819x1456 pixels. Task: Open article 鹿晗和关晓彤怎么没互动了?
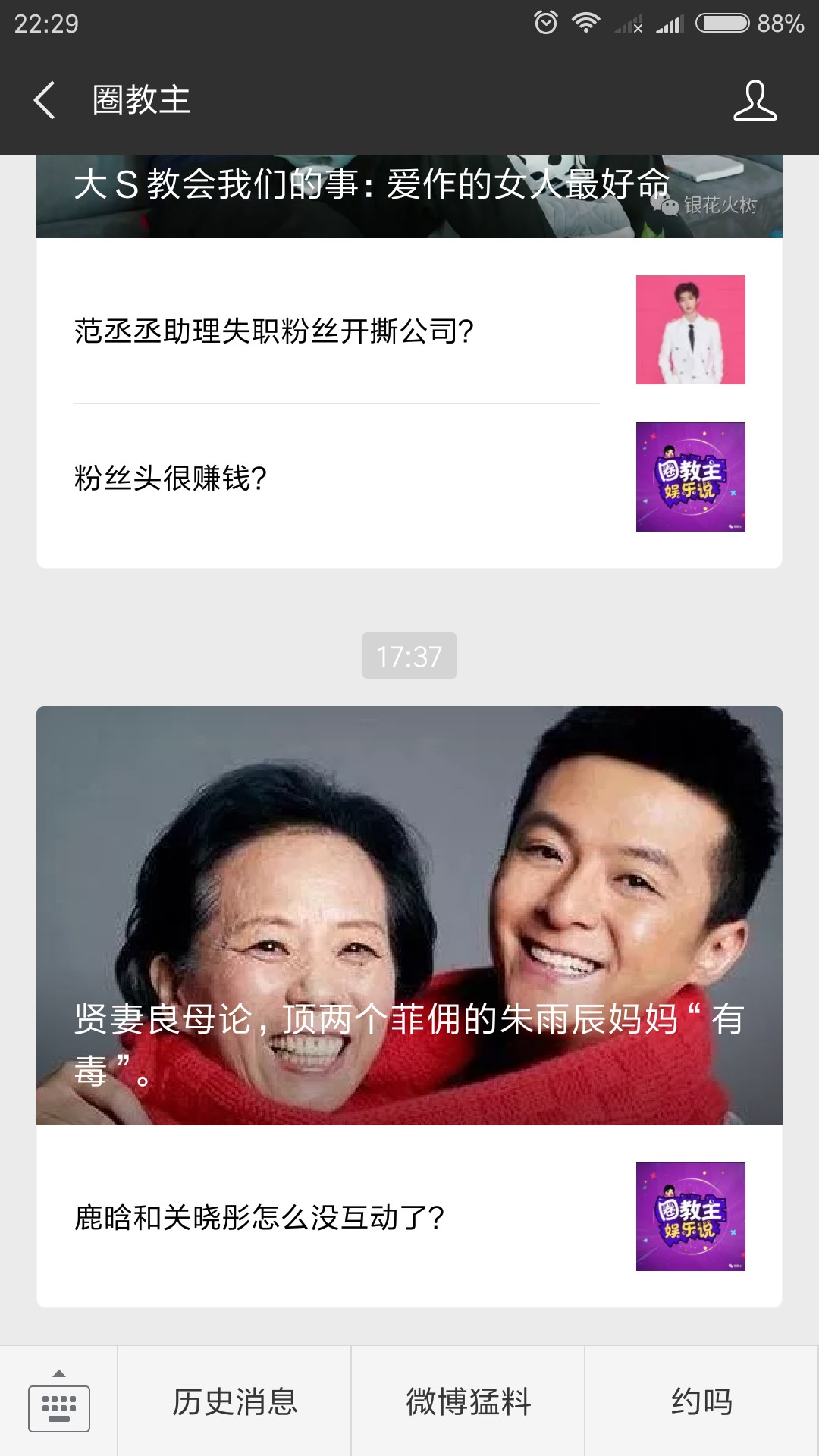[409, 1216]
